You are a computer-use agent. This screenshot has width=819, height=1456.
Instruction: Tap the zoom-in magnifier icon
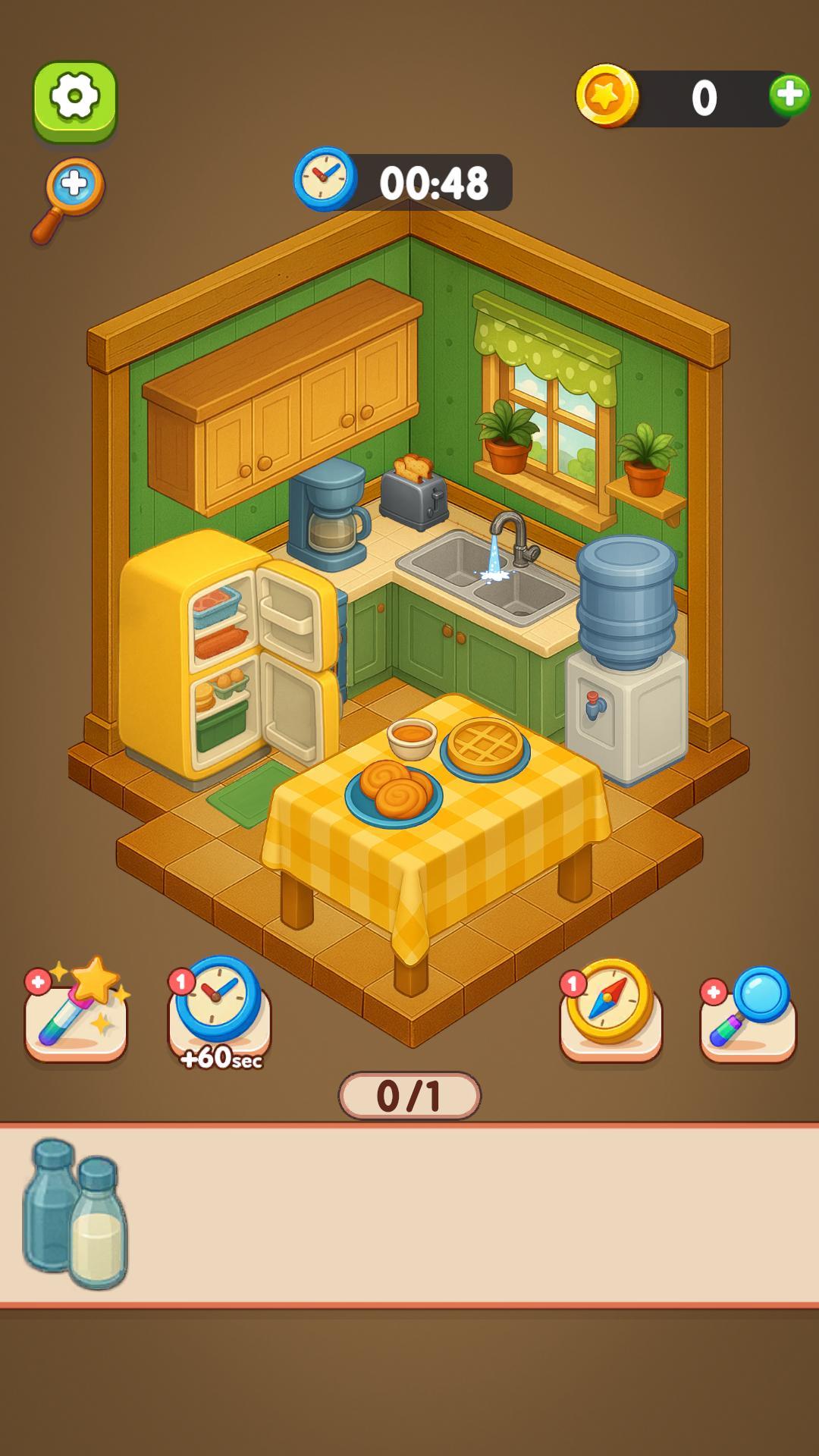coord(70,196)
